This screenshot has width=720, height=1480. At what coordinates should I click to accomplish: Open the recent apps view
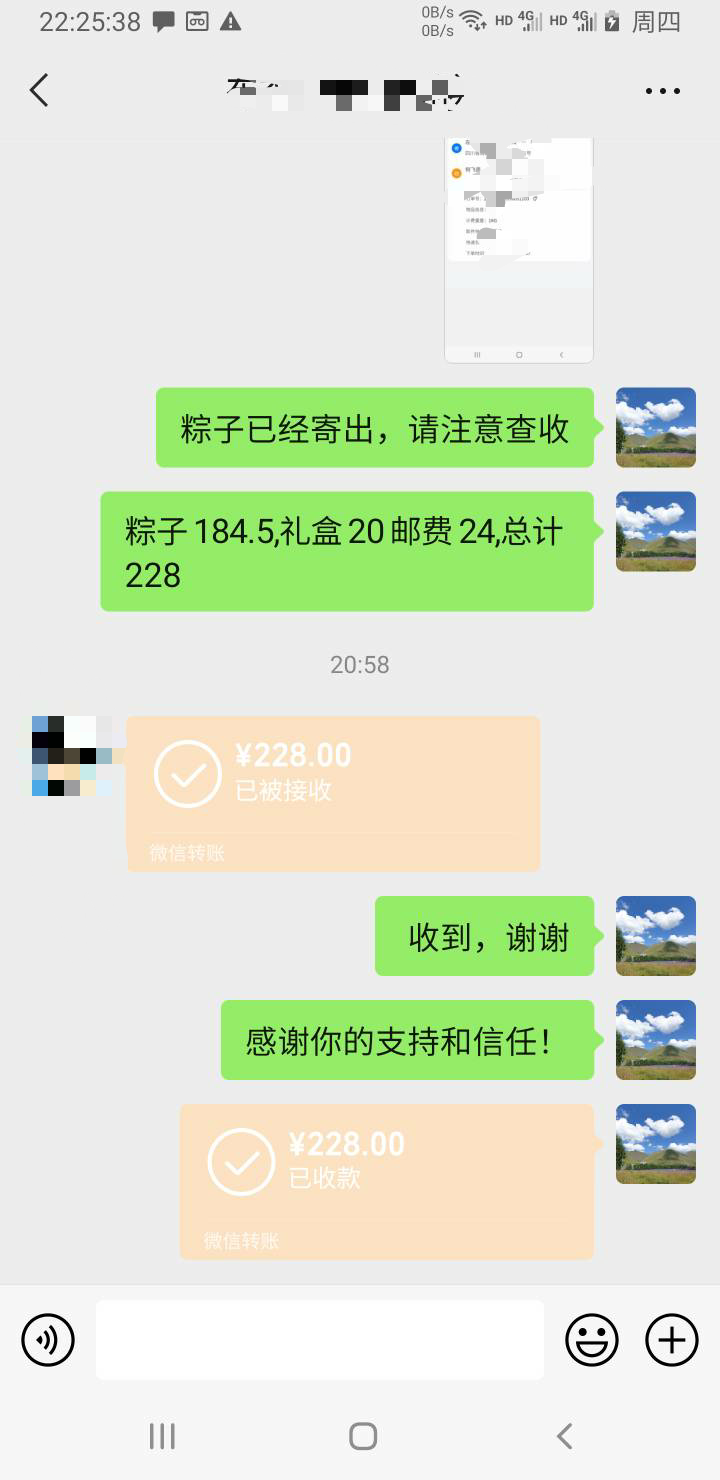point(162,1437)
